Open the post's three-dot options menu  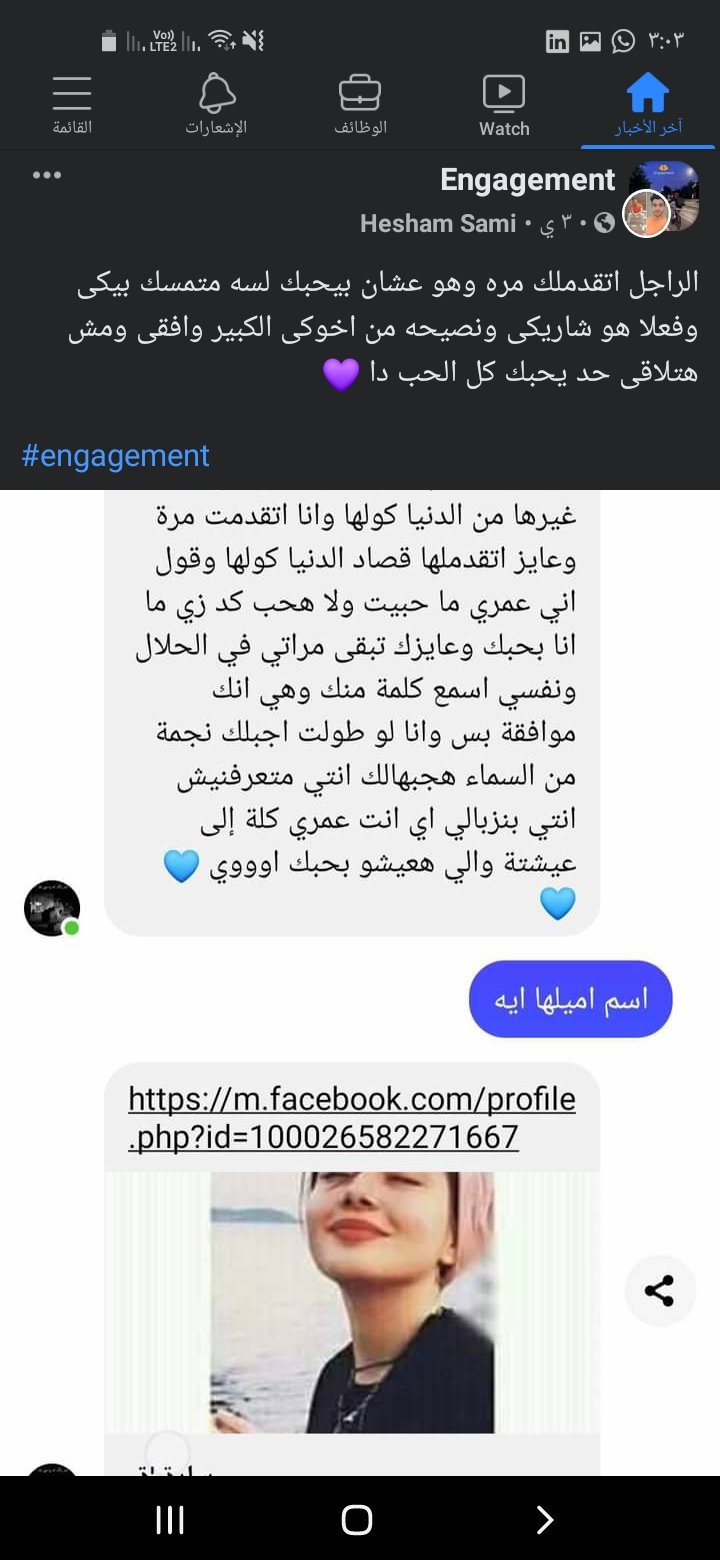47,176
